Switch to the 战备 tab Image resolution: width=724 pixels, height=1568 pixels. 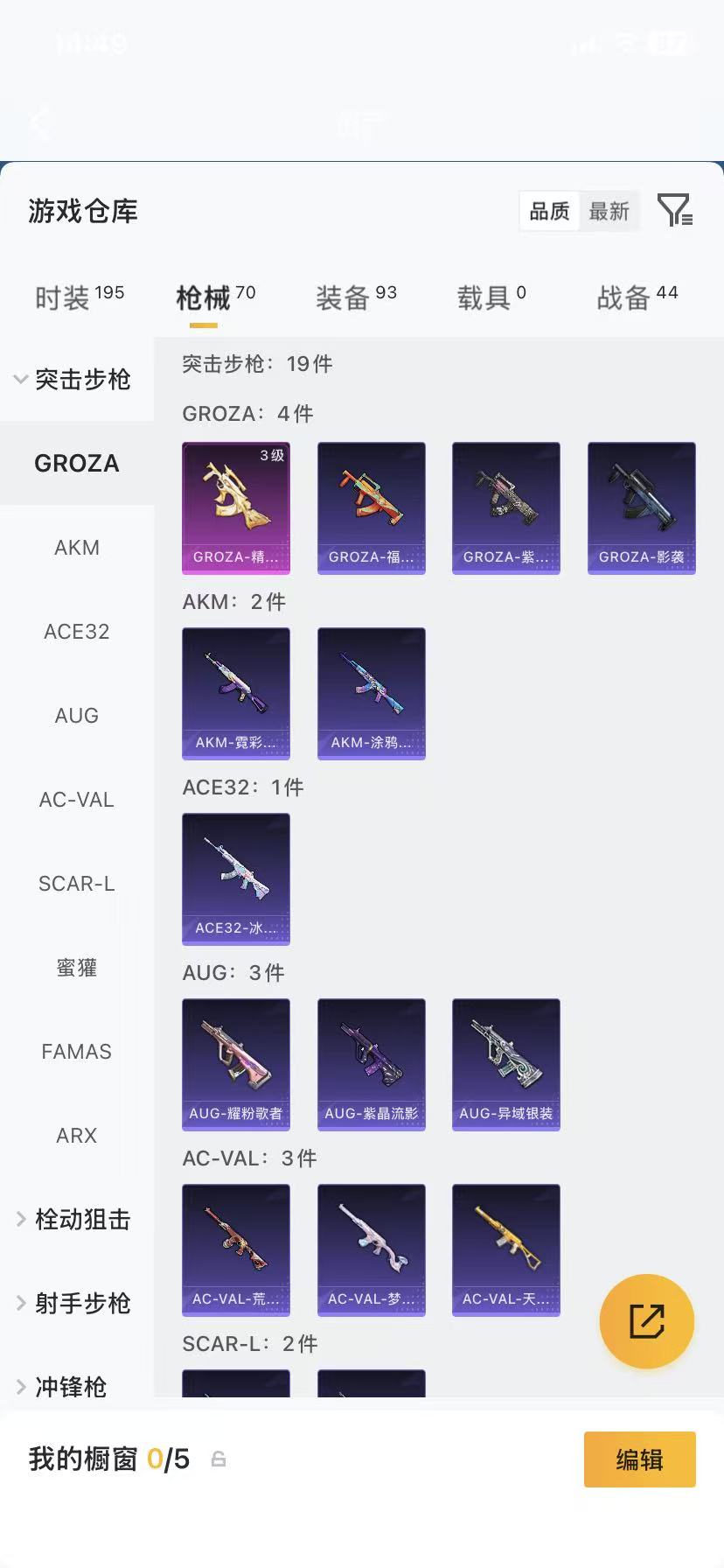[637, 297]
